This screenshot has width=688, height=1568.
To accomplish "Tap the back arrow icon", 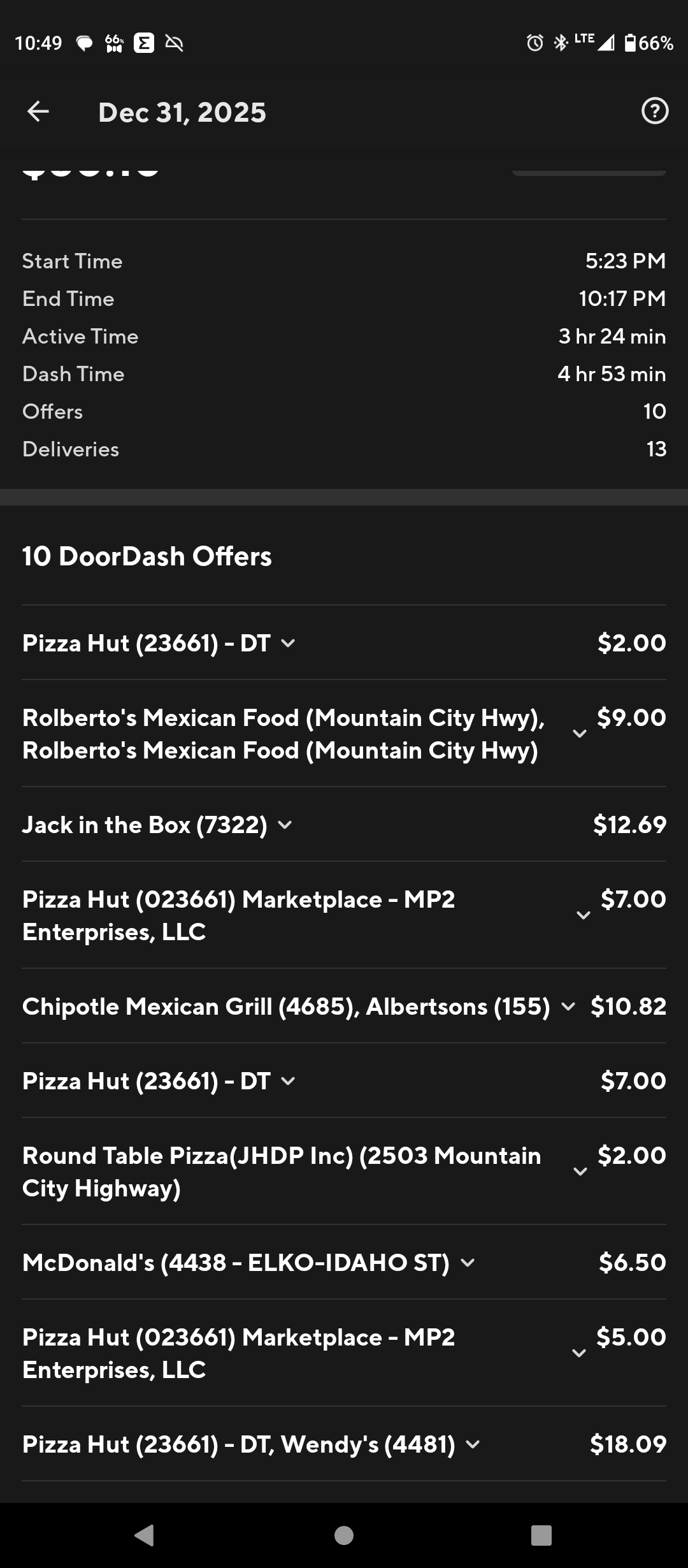I will 38,112.
